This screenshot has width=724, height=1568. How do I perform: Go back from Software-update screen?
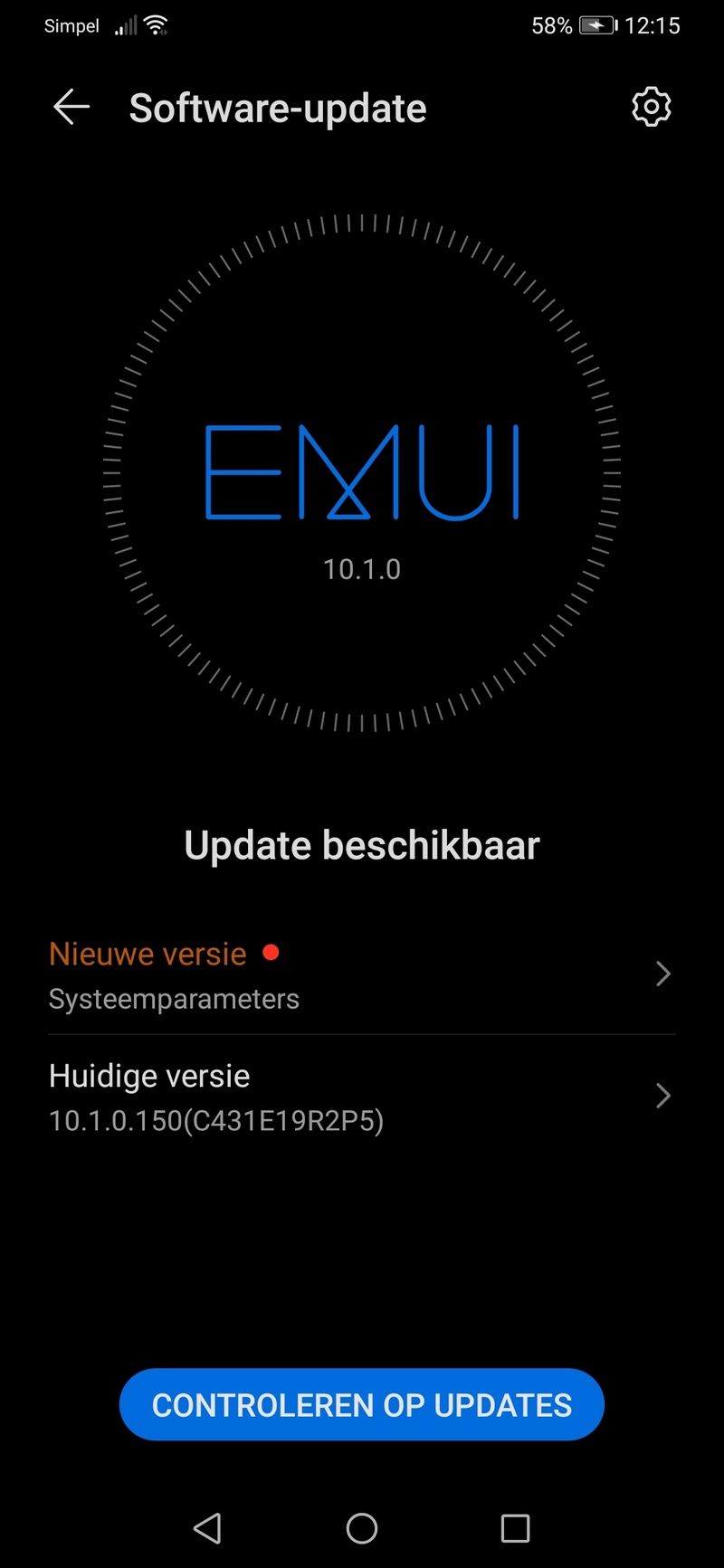point(71,108)
